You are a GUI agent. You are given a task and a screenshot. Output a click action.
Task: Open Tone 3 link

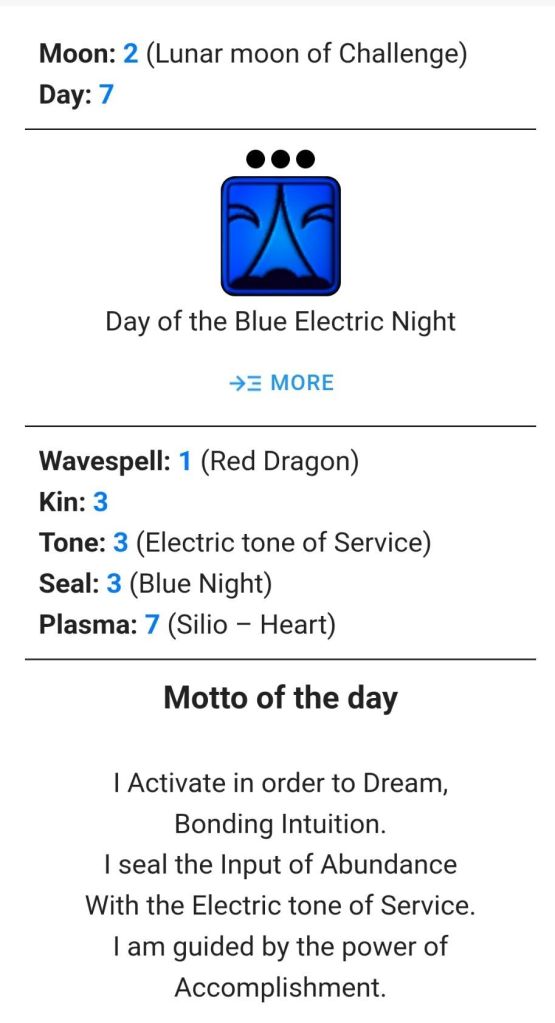[121, 543]
